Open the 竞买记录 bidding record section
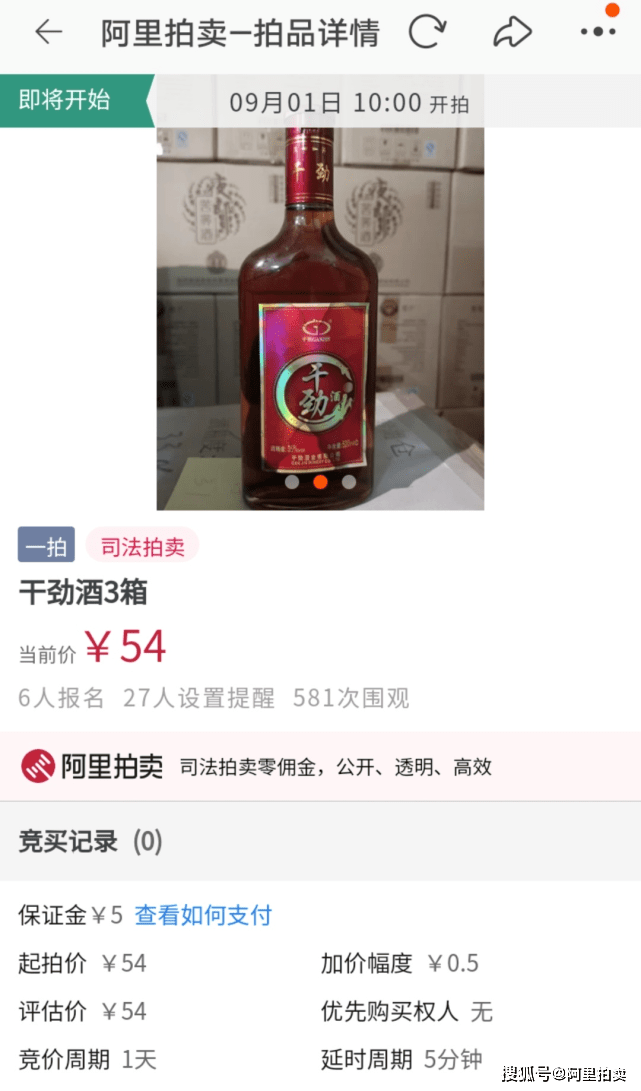This screenshot has width=641, height=1091. [x=90, y=841]
